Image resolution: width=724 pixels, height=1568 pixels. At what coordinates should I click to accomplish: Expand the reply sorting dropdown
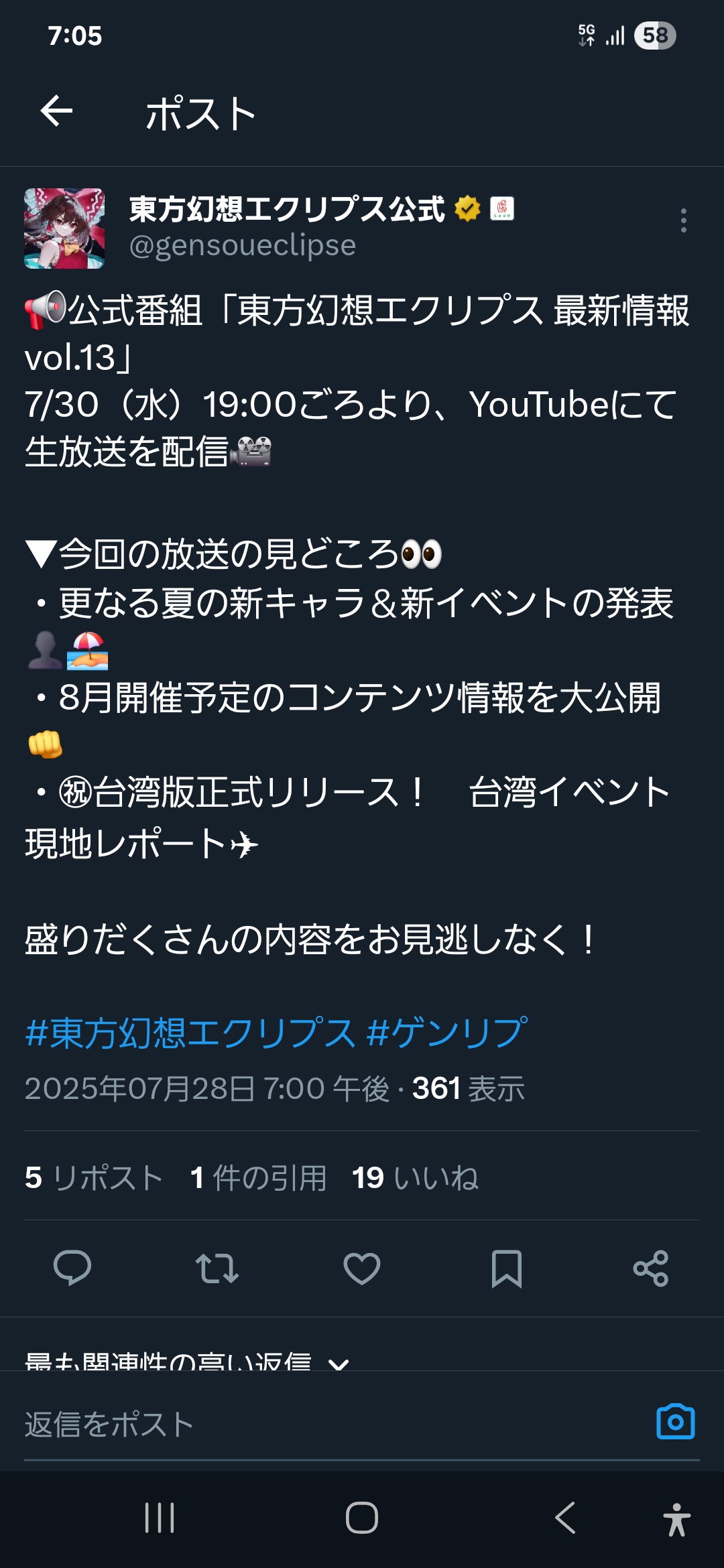pyautogui.click(x=186, y=1360)
